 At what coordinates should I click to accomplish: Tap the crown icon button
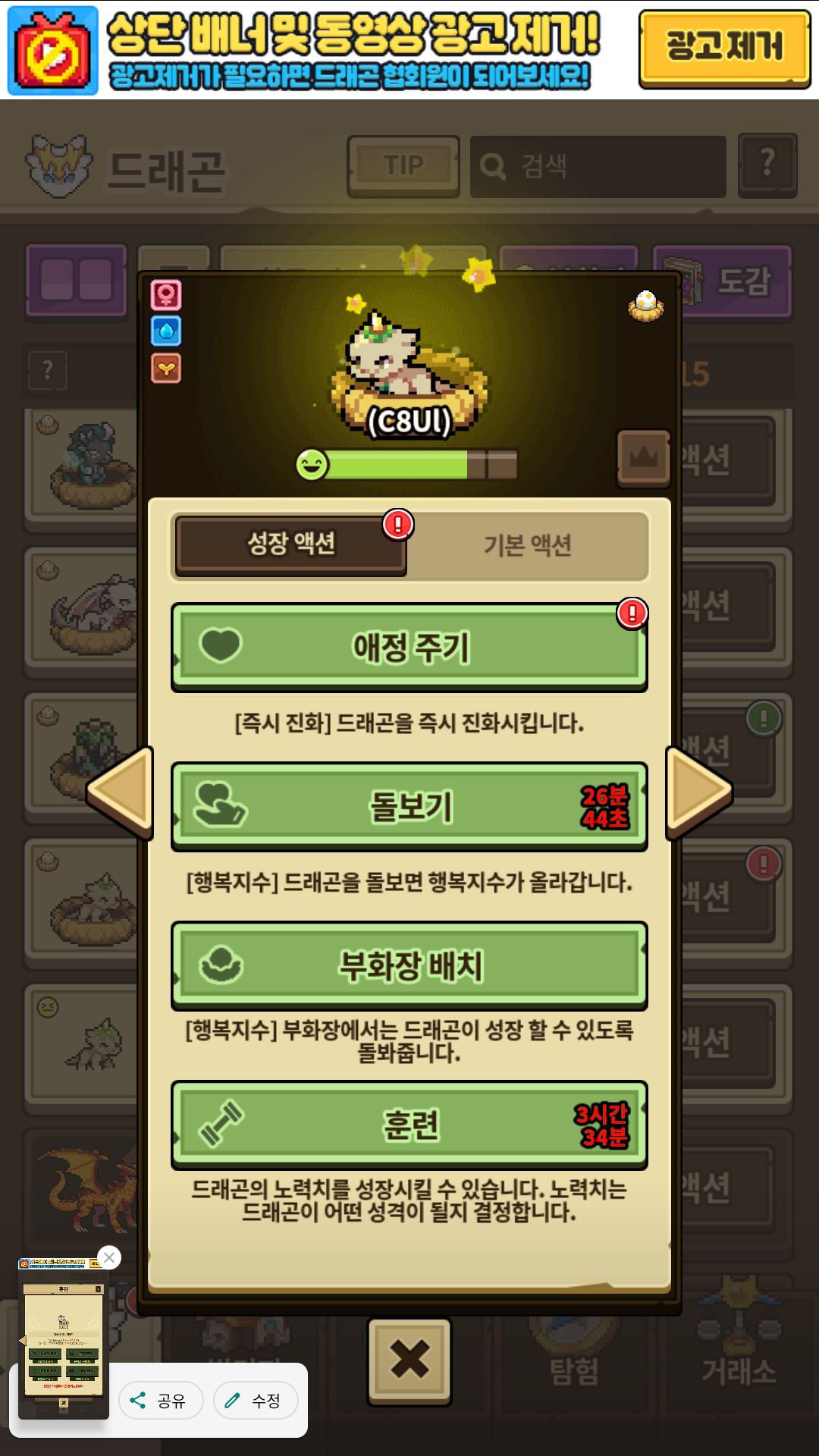pos(644,457)
